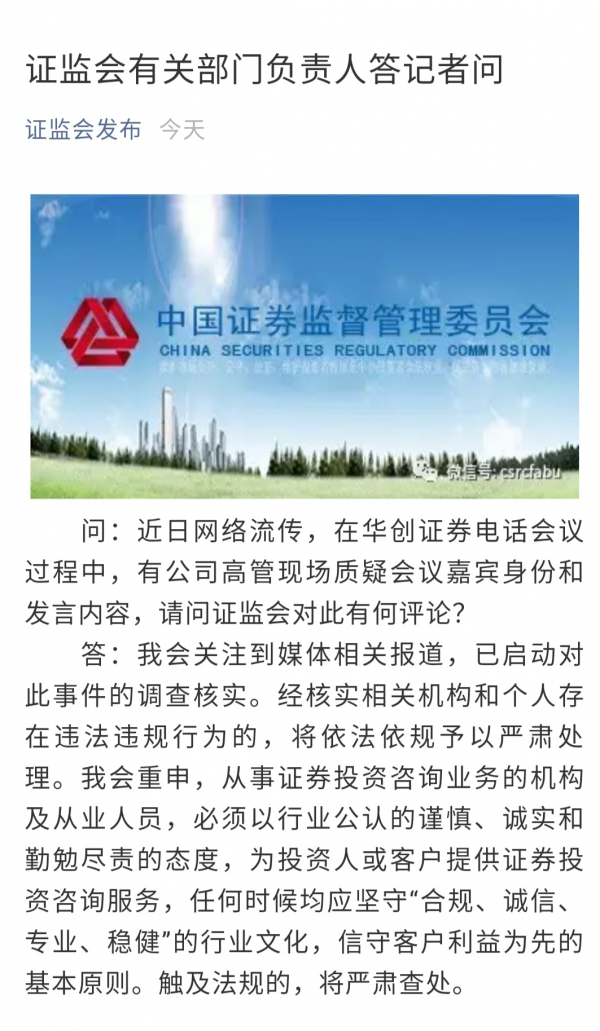Open the 证监会发布 account link
Image resolution: width=600 pixels, height=1031 pixels.
[x=83, y=129]
